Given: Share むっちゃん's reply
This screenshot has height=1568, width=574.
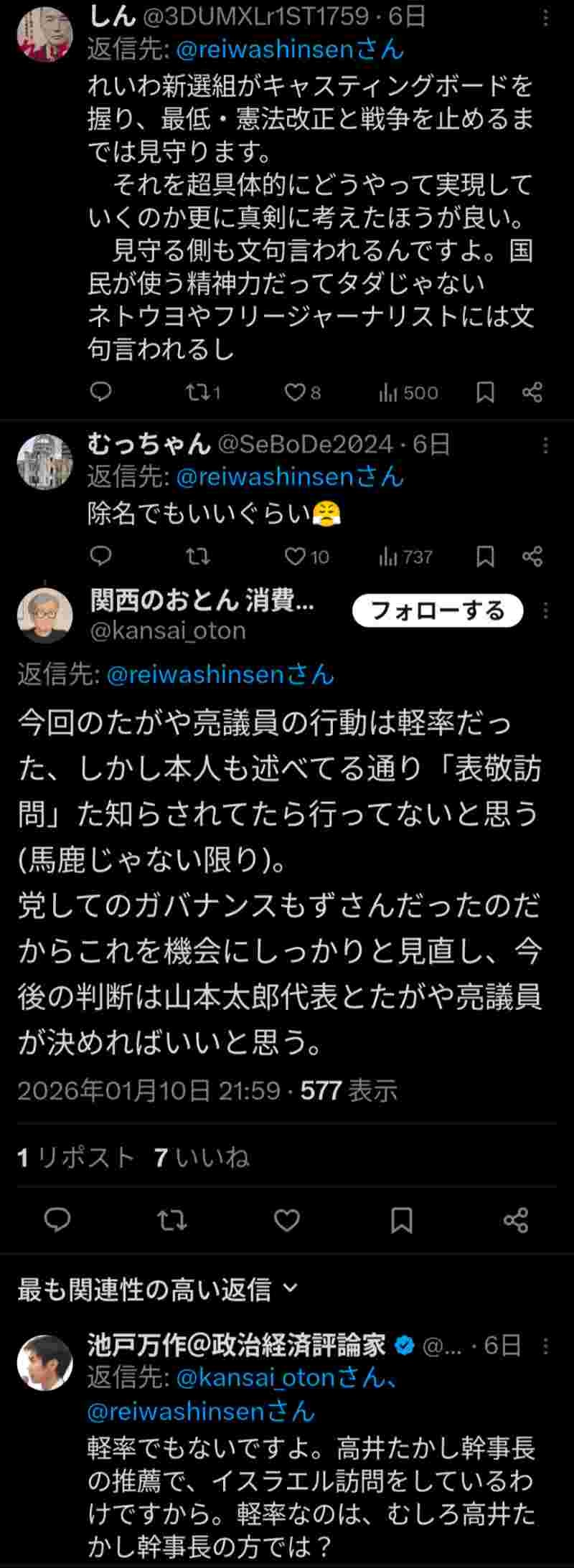Looking at the screenshot, I should (x=532, y=557).
